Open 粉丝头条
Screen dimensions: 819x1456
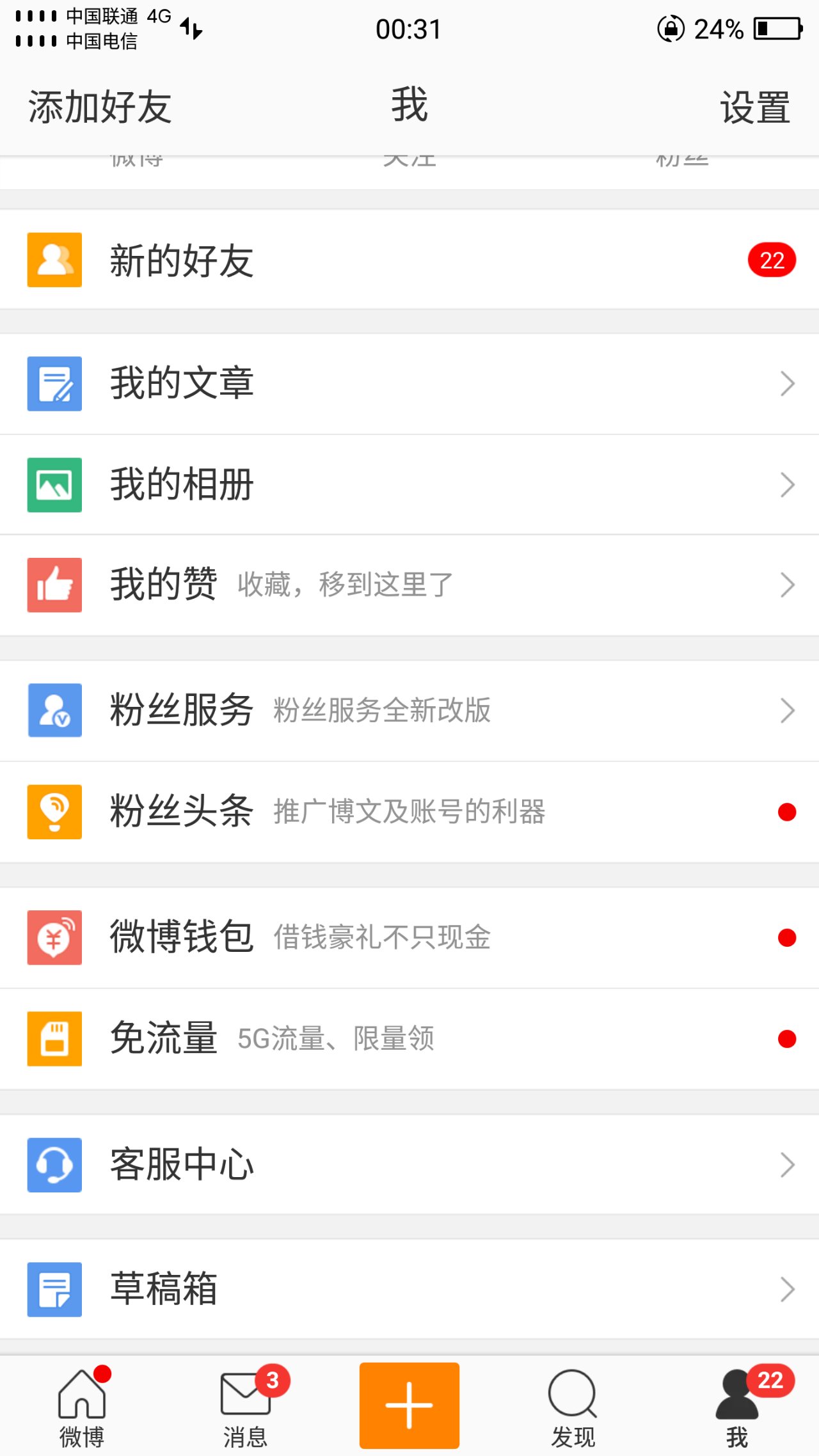tap(409, 811)
